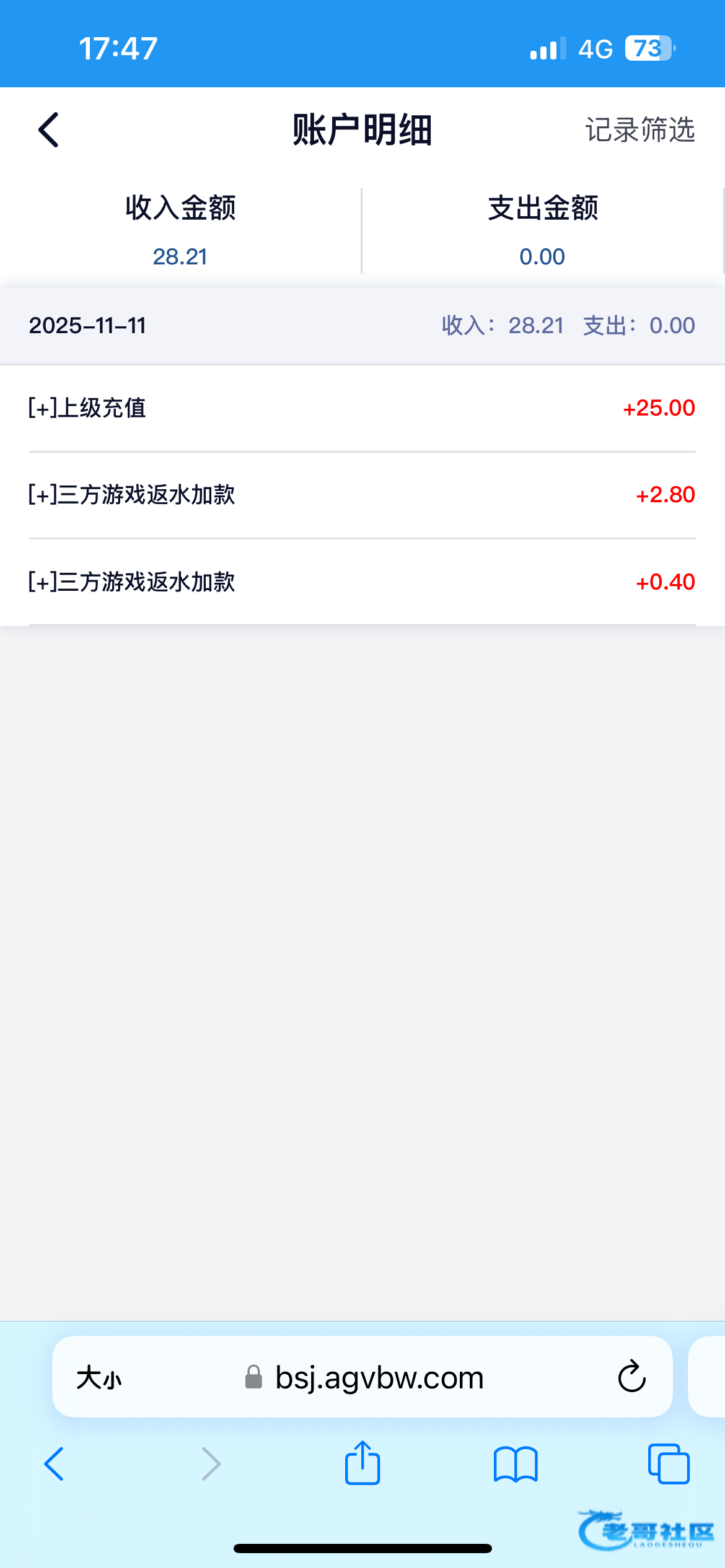Show all open Safari tabs

click(x=669, y=1464)
